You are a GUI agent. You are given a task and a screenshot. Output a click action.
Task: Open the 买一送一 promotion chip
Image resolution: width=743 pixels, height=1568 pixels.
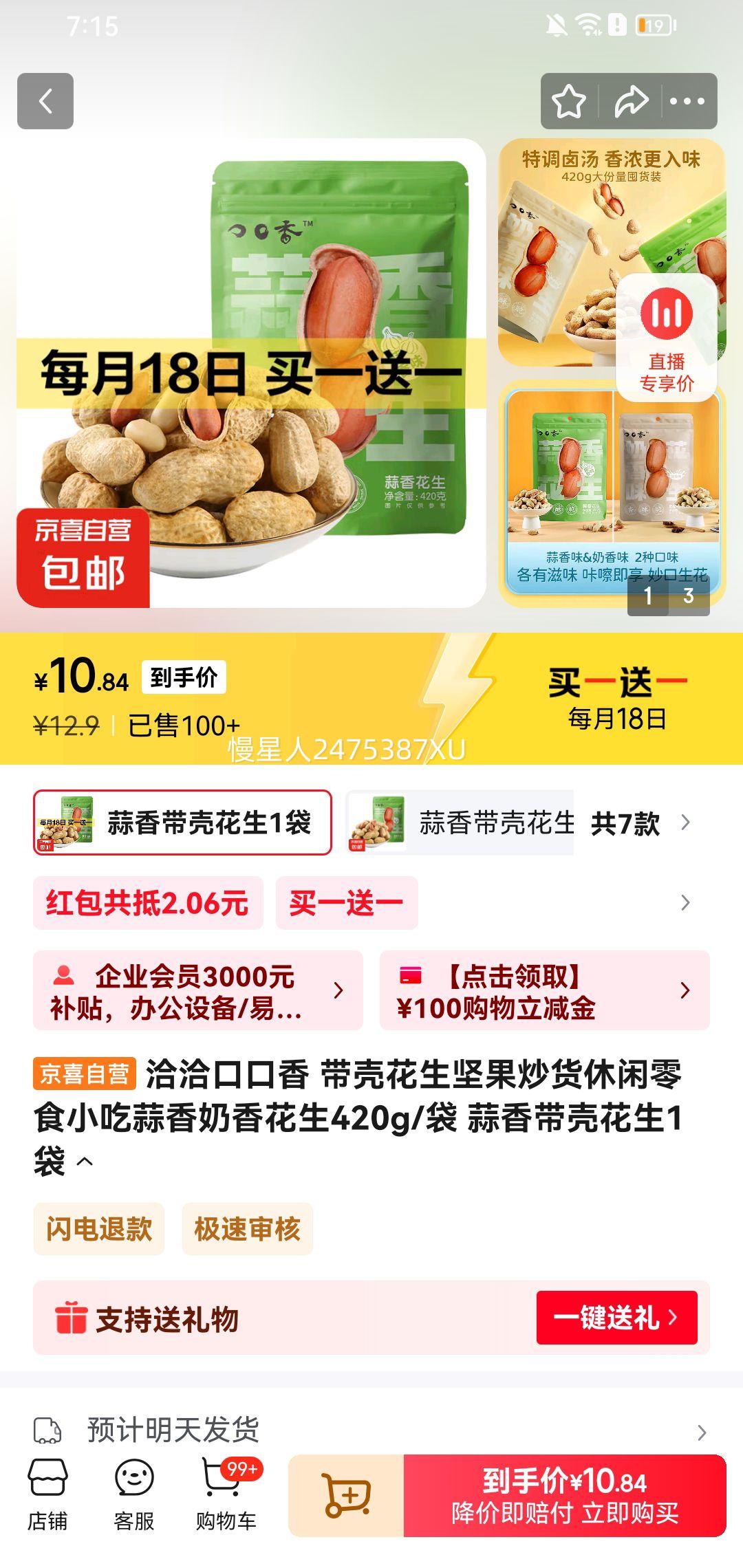(x=347, y=903)
